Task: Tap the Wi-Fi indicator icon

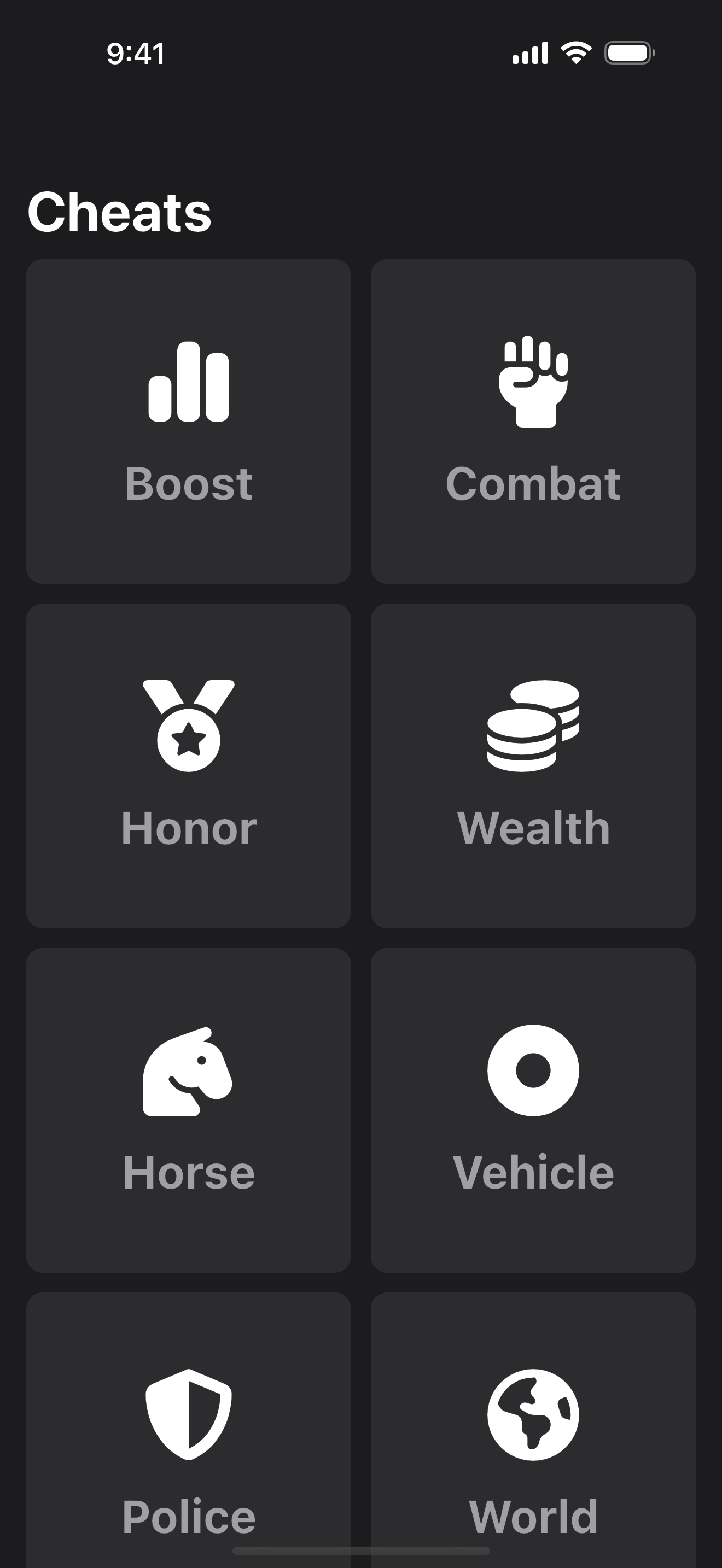Action: tap(574, 54)
